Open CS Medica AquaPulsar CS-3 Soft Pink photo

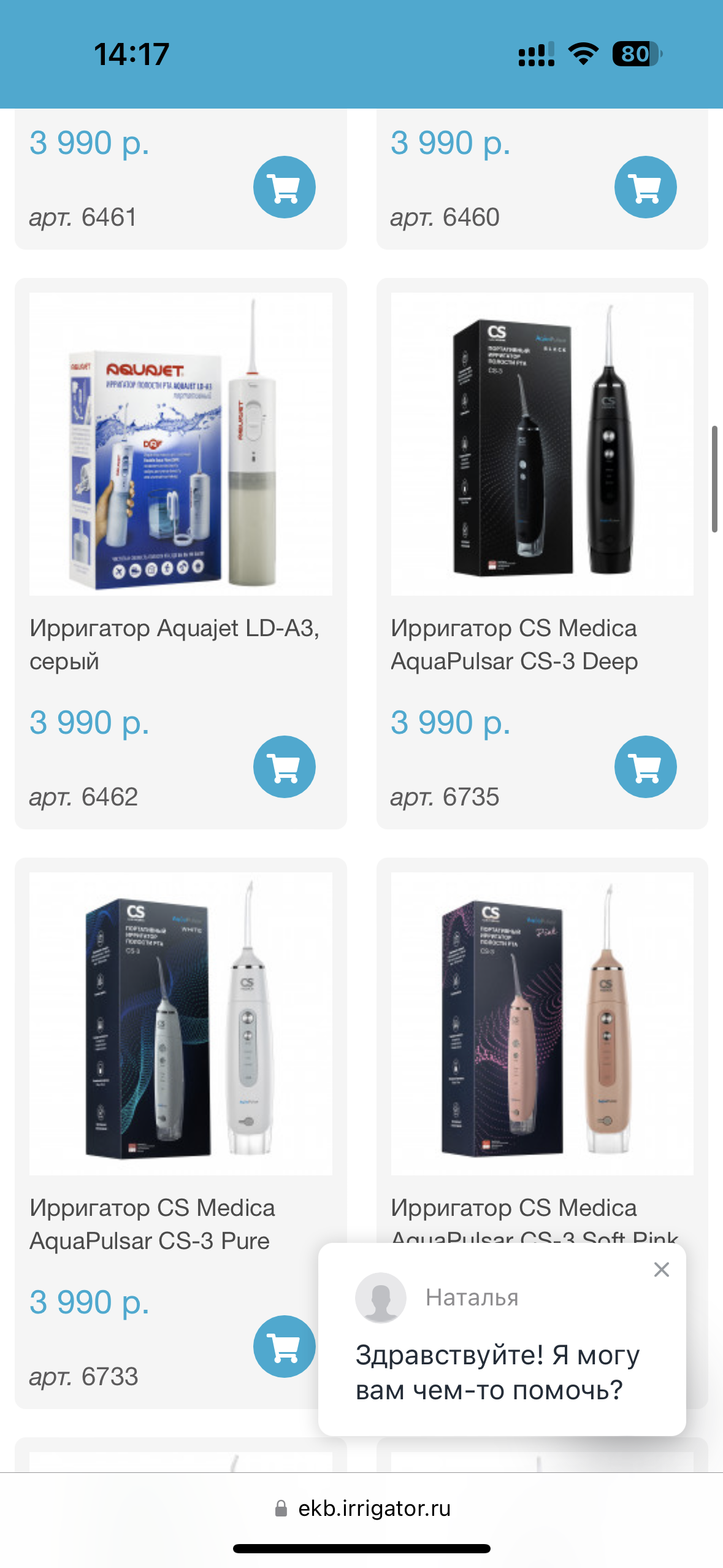542,1024
